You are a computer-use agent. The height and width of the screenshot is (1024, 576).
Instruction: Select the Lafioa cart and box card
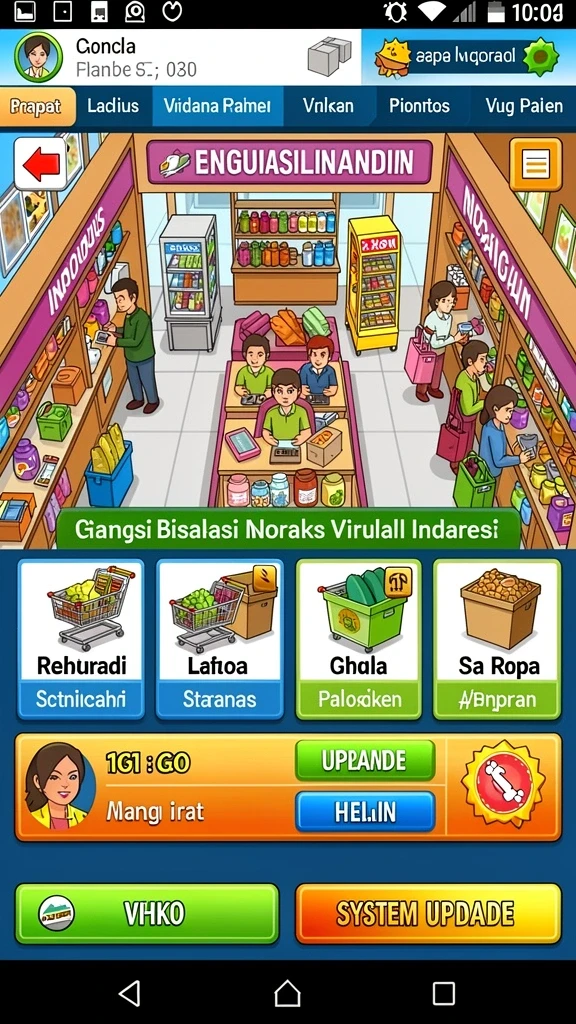pos(219,639)
